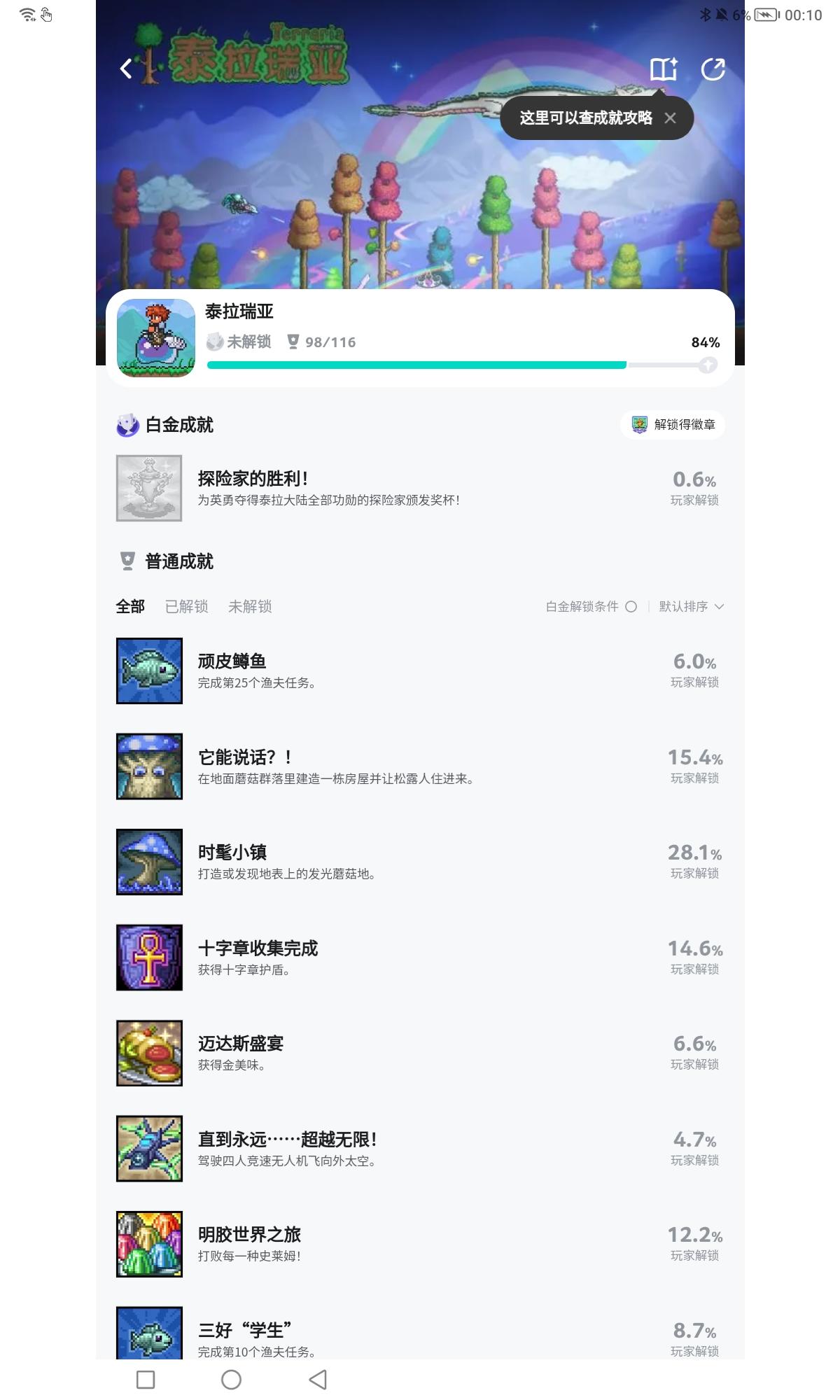The image size is (840, 1400).
Task: Navigate back with the top-left arrow
Action: [x=126, y=68]
